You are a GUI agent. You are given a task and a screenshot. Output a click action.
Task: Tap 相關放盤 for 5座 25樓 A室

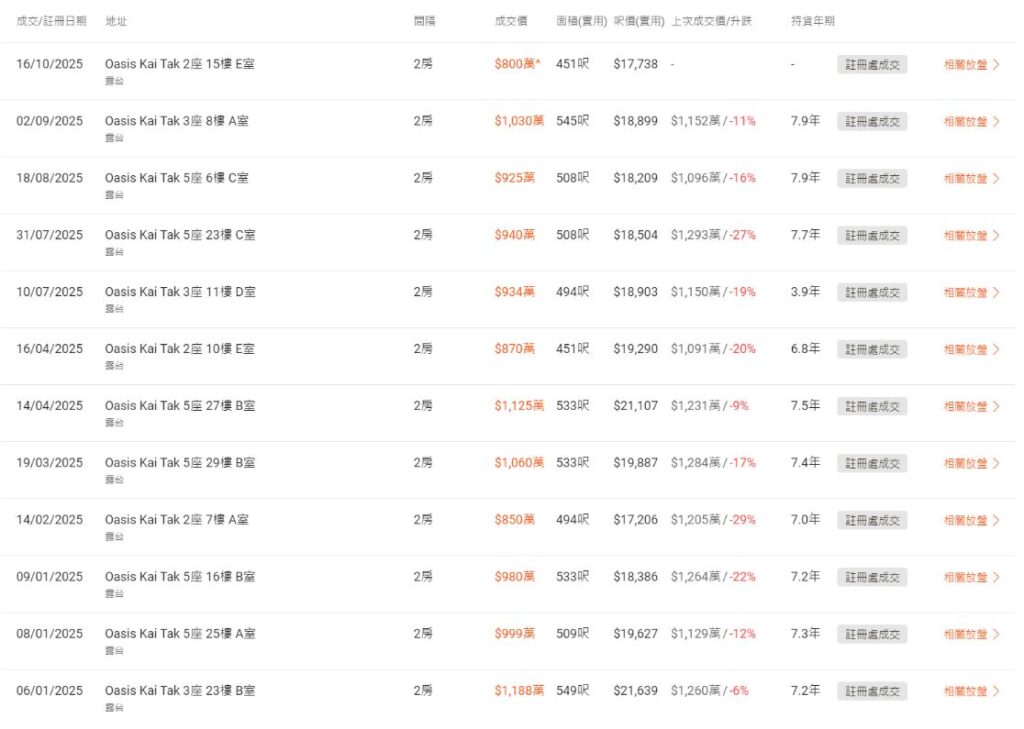click(x=970, y=635)
